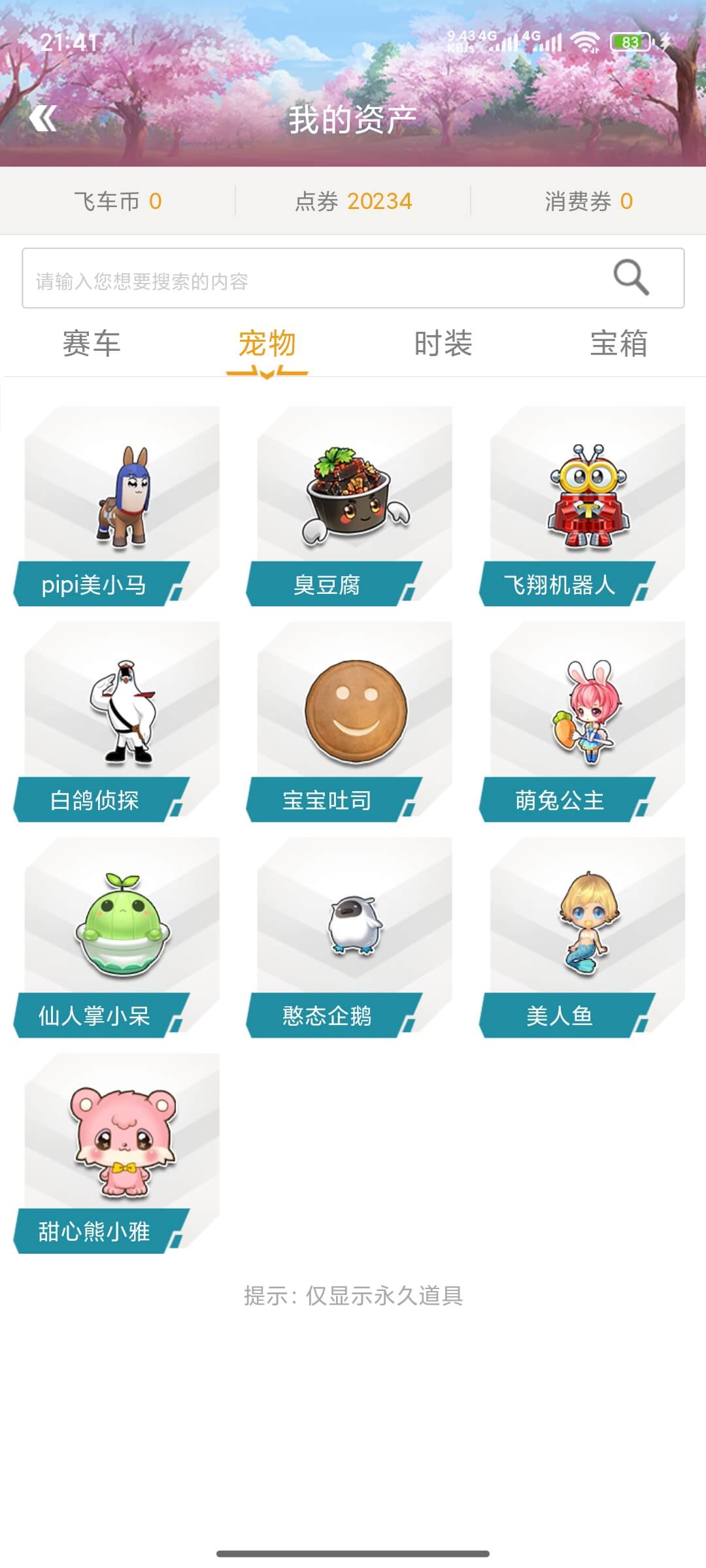Viewport: 706px width, 1568px height.
Task: Select the 宠物 tab
Action: tap(267, 342)
